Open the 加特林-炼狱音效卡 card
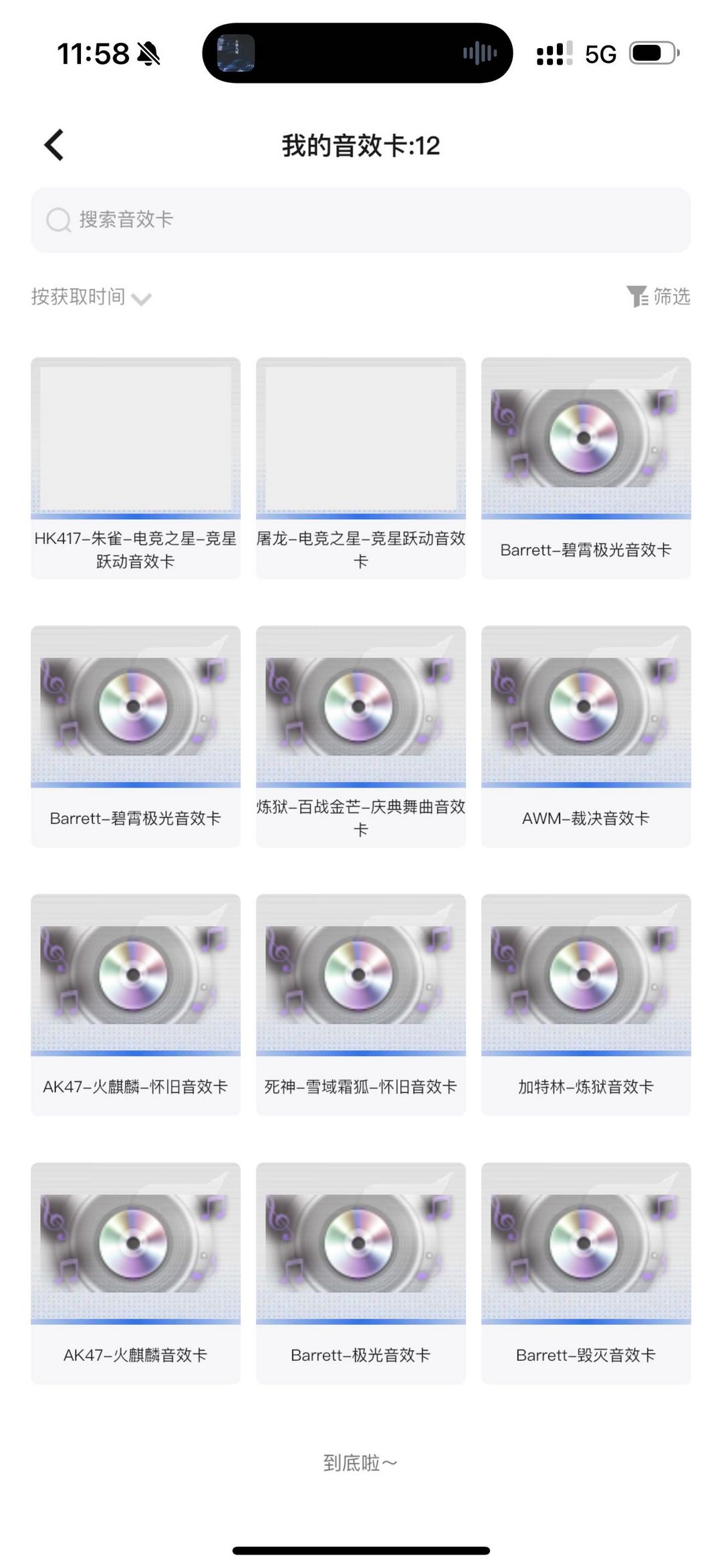This screenshot has width=722, height=1568. pos(586,1005)
